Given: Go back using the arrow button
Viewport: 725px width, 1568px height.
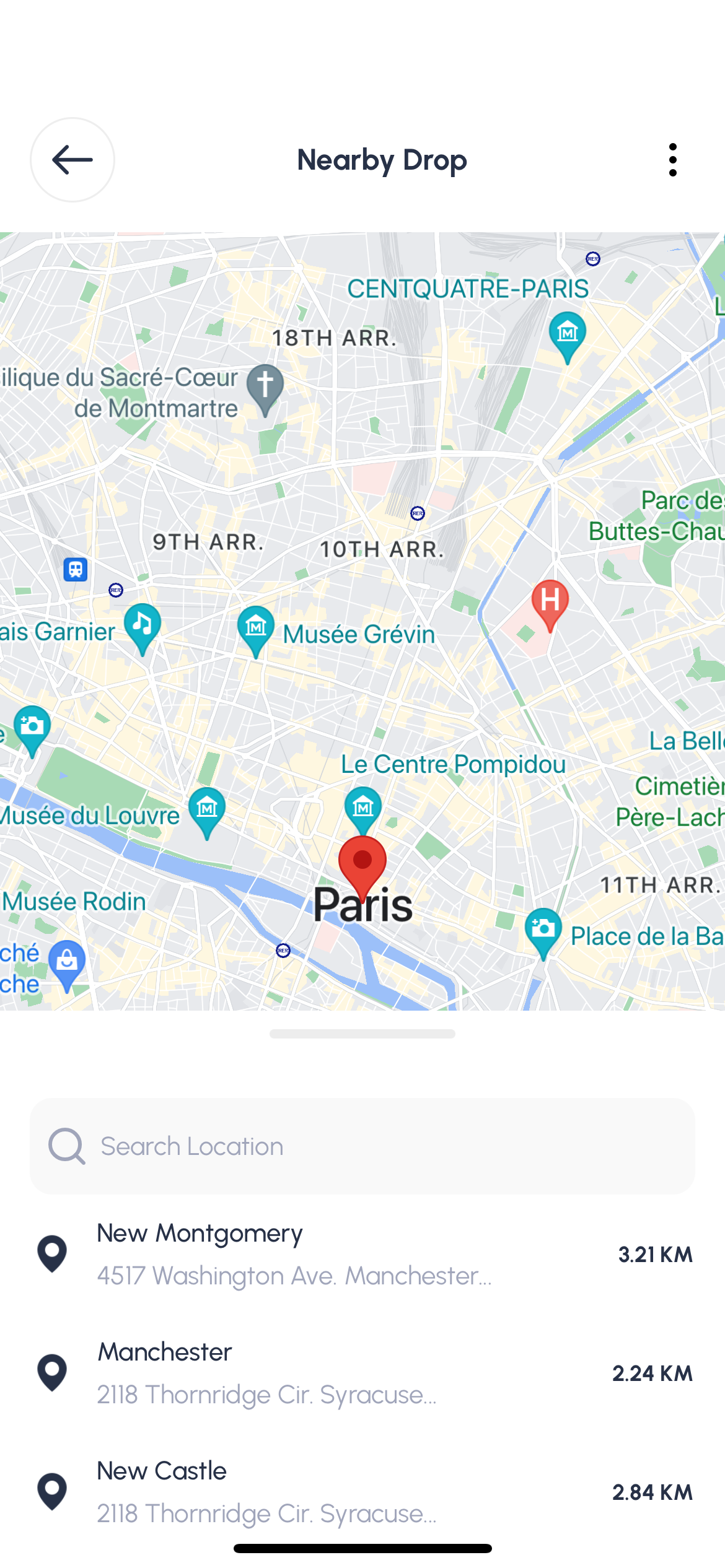Looking at the screenshot, I should click(72, 160).
